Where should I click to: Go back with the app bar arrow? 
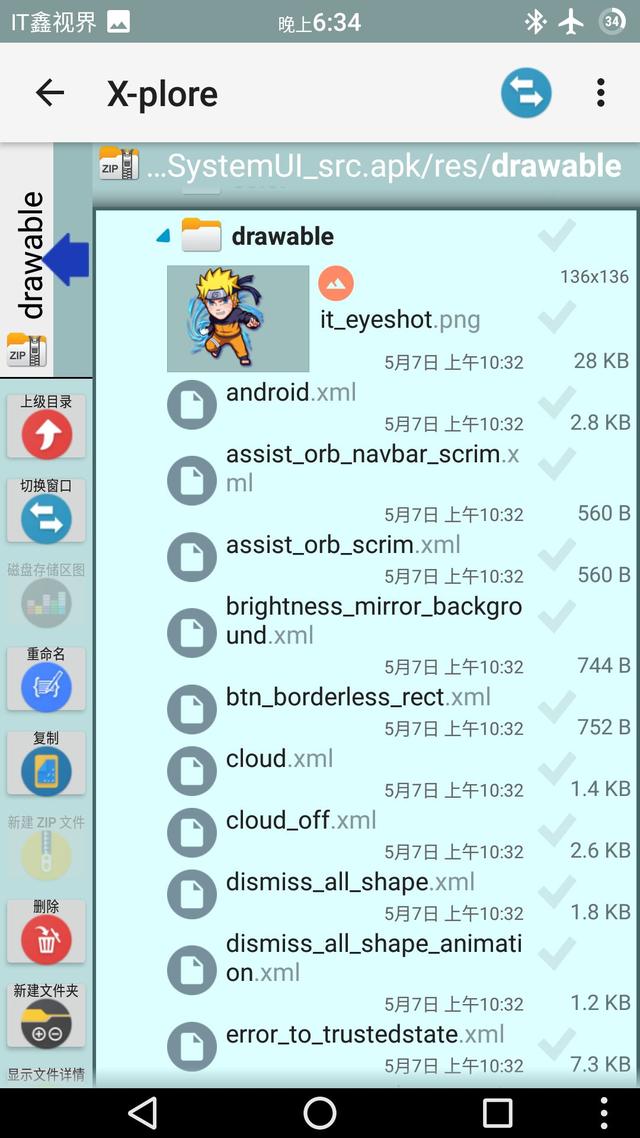point(49,93)
